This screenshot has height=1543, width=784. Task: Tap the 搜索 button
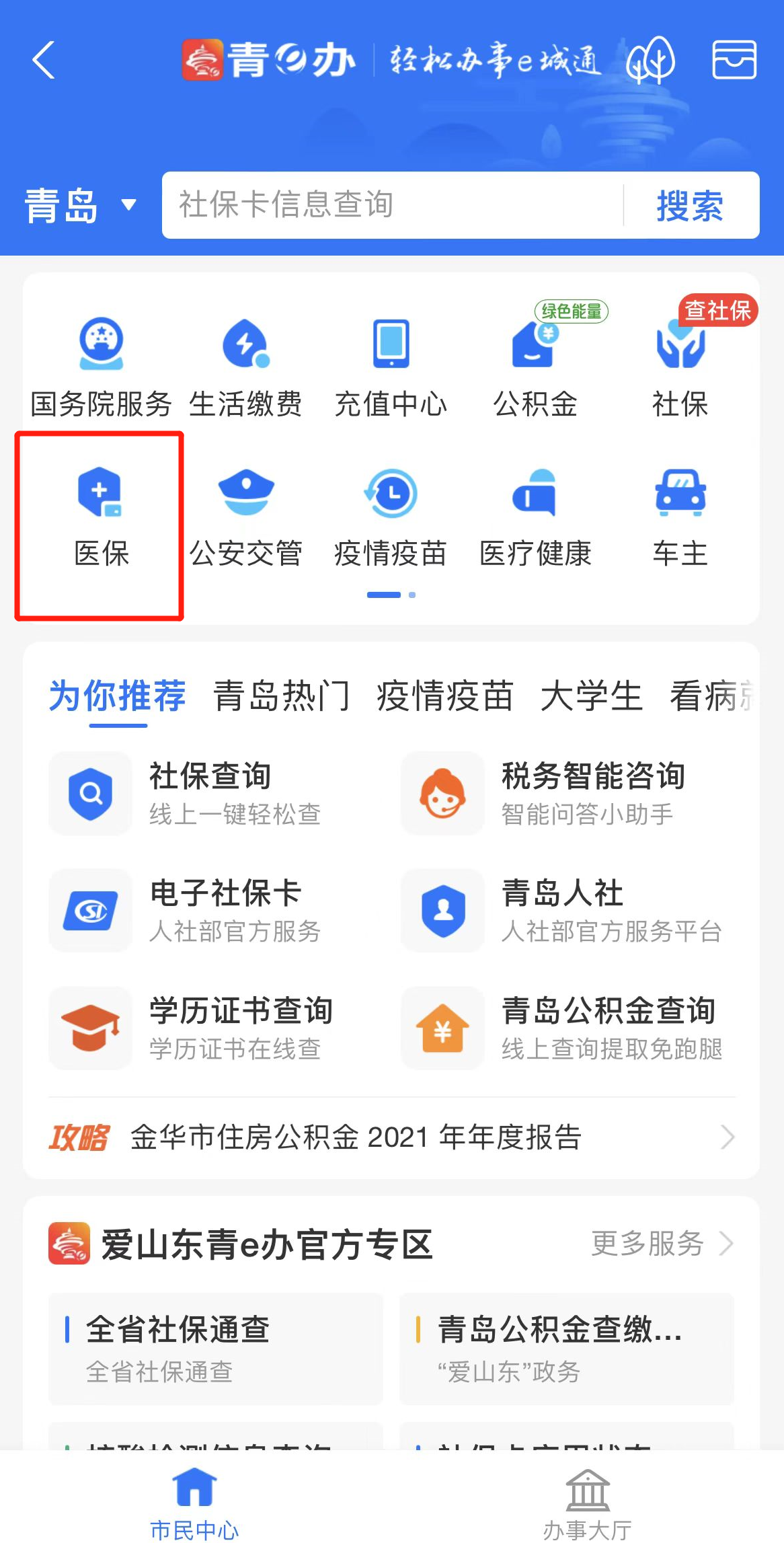pyautogui.click(x=690, y=205)
